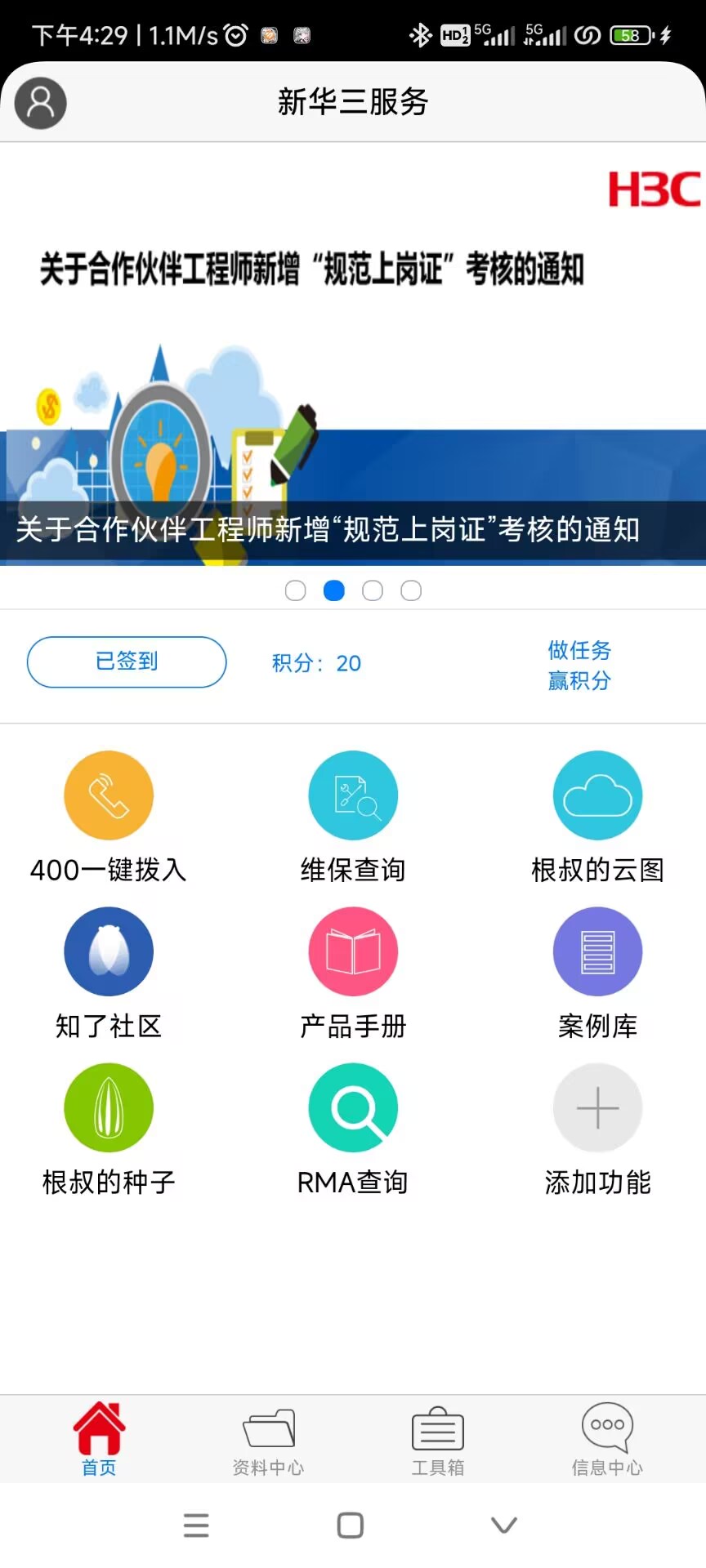Tap the 已签到 check-in button

pos(127,661)
